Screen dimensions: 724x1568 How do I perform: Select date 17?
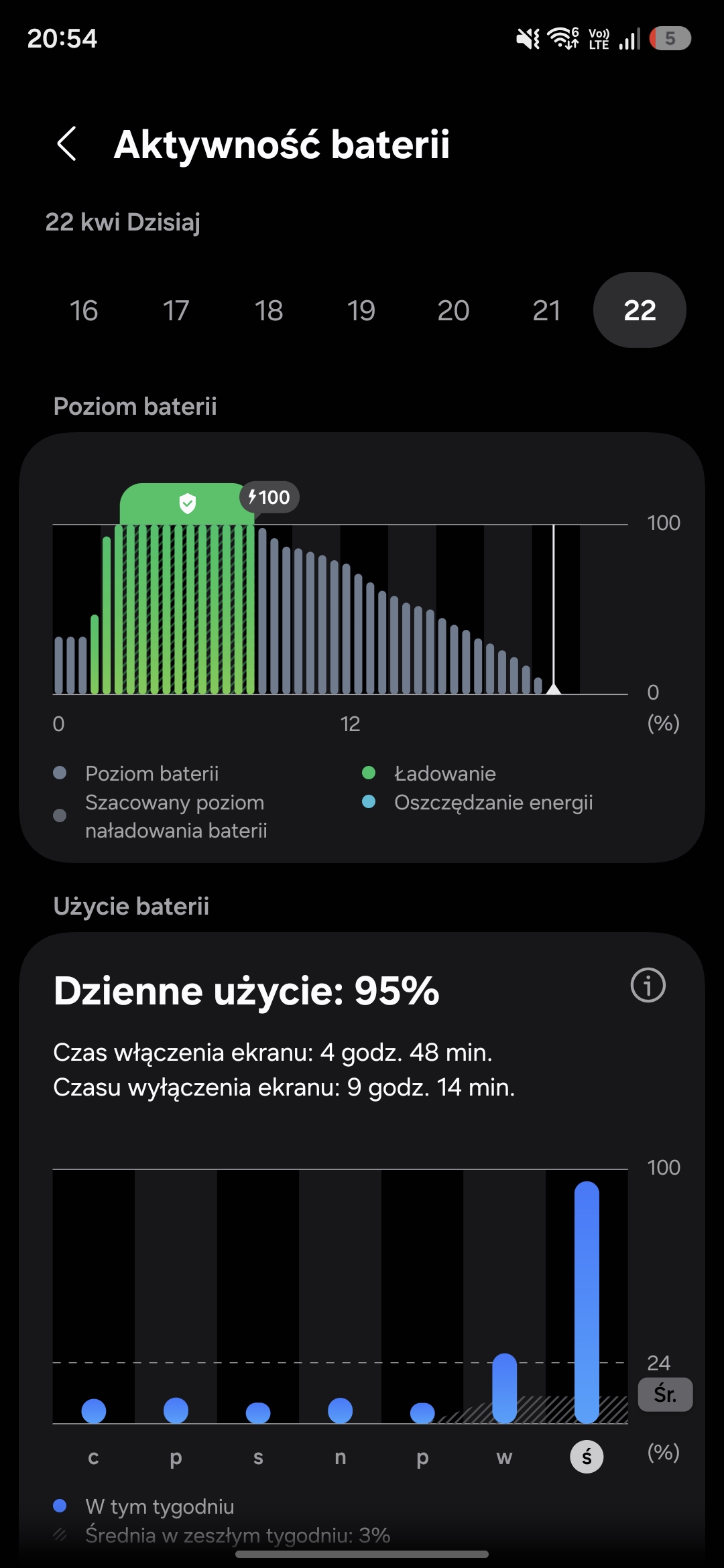click(176, 310)
